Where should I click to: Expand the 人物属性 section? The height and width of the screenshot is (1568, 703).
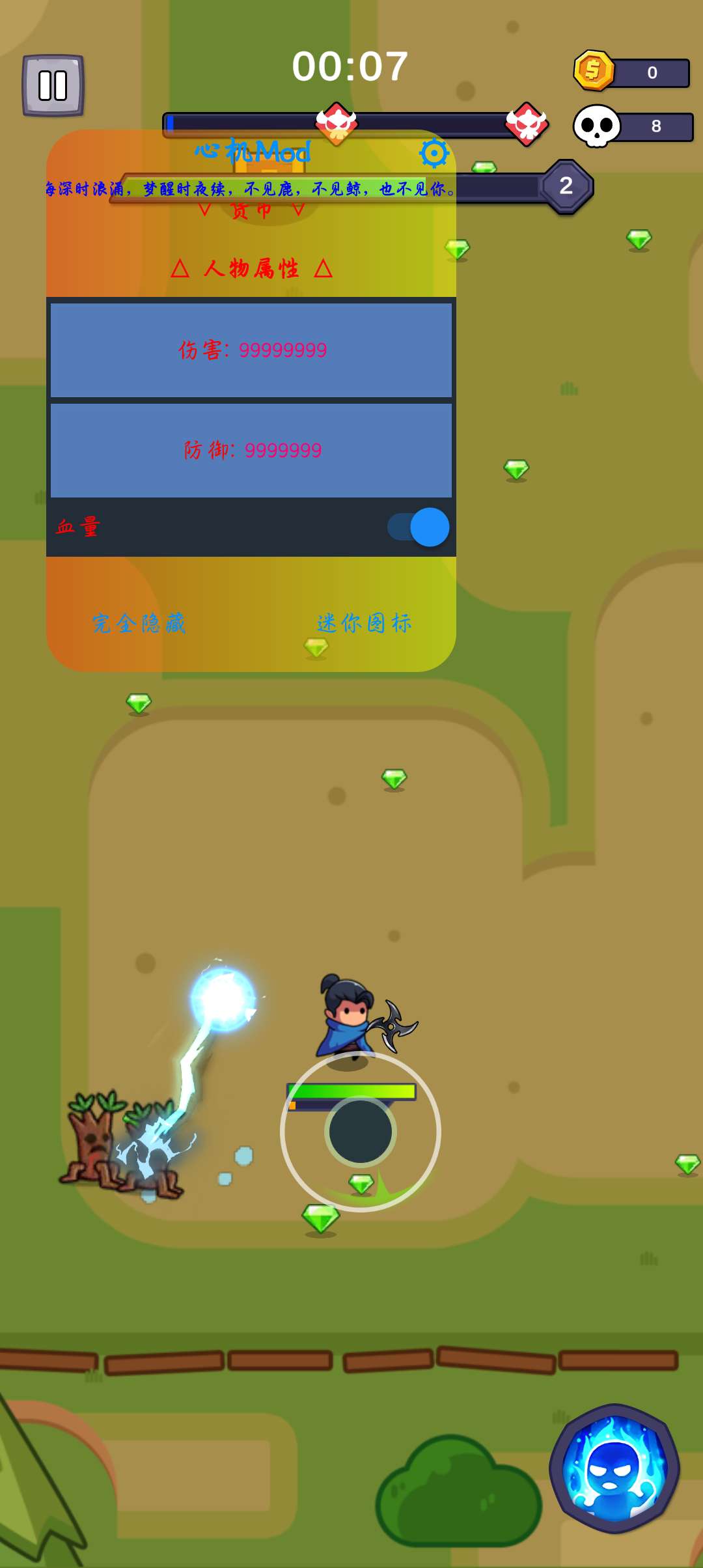click(x=253, y=268)
